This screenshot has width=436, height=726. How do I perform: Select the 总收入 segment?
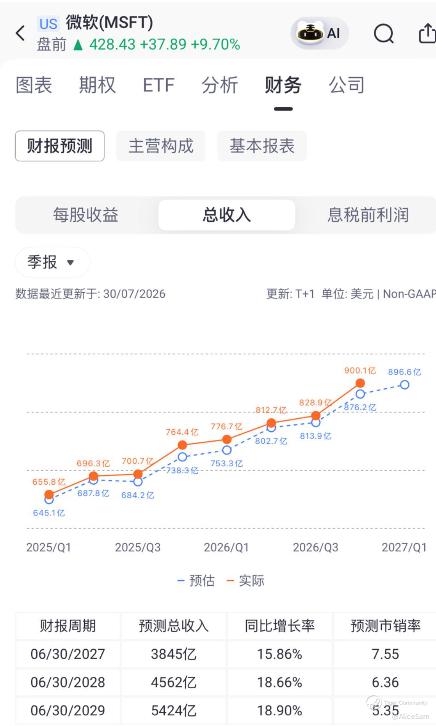click(227, 215)
